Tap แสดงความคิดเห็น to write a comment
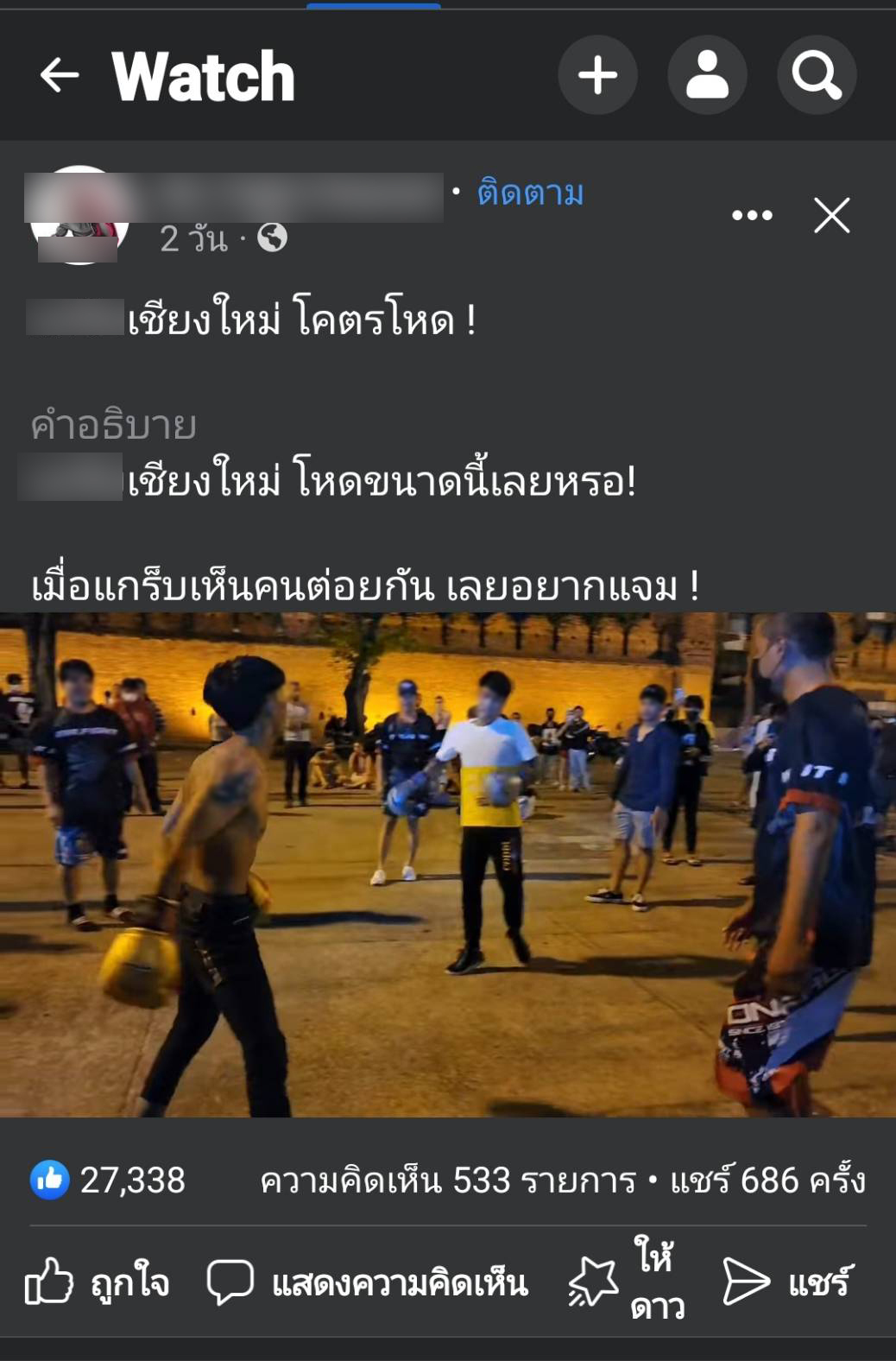Viewport: 896px width, 1361px height. 369,1282
